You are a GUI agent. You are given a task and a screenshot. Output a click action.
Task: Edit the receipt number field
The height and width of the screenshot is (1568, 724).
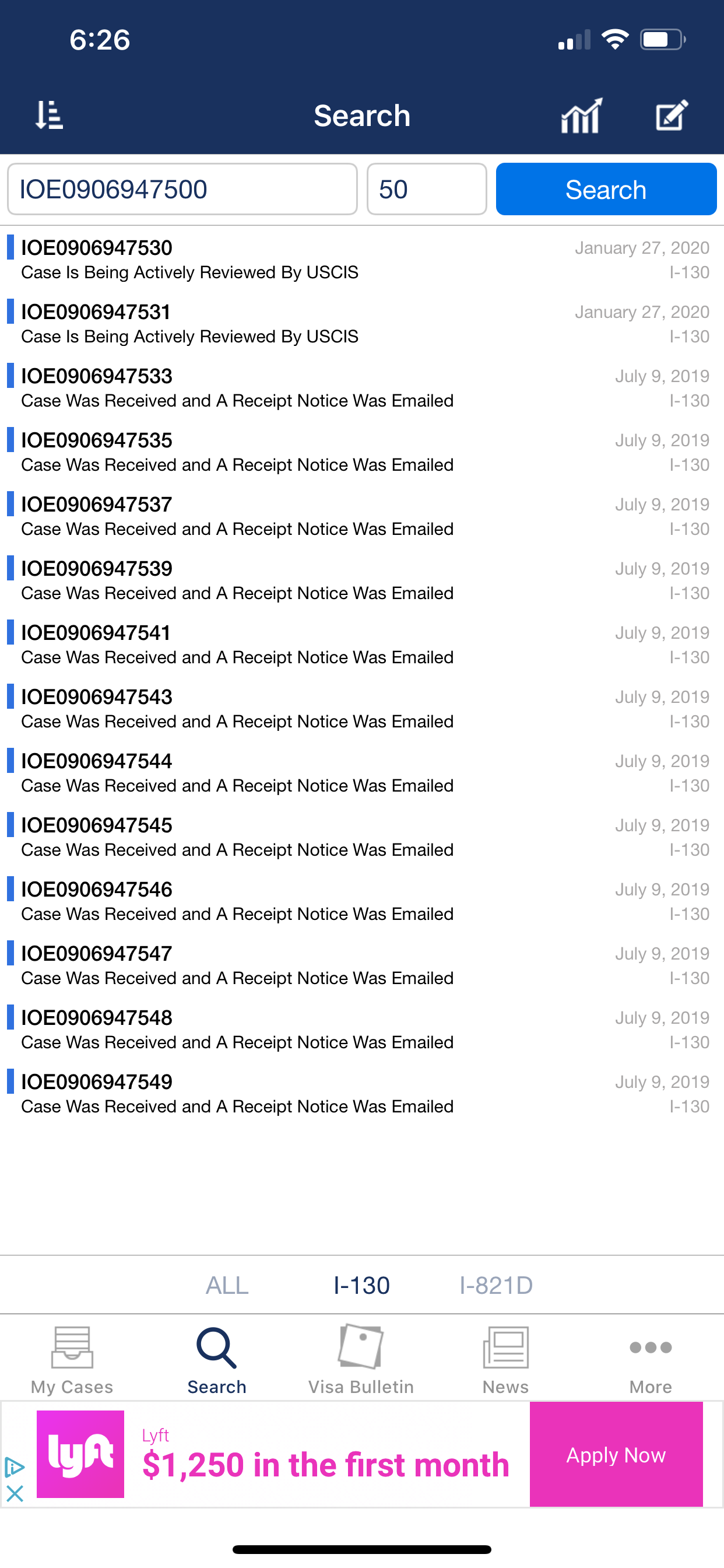[x=182, y=190]
